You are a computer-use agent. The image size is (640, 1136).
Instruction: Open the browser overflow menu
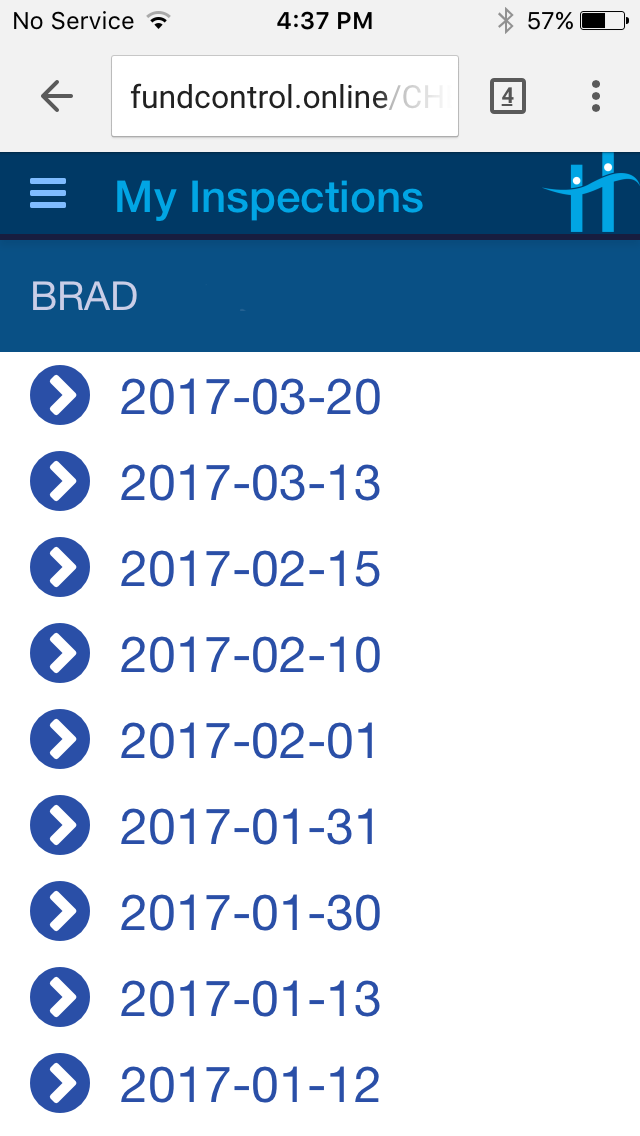[596, 96]
